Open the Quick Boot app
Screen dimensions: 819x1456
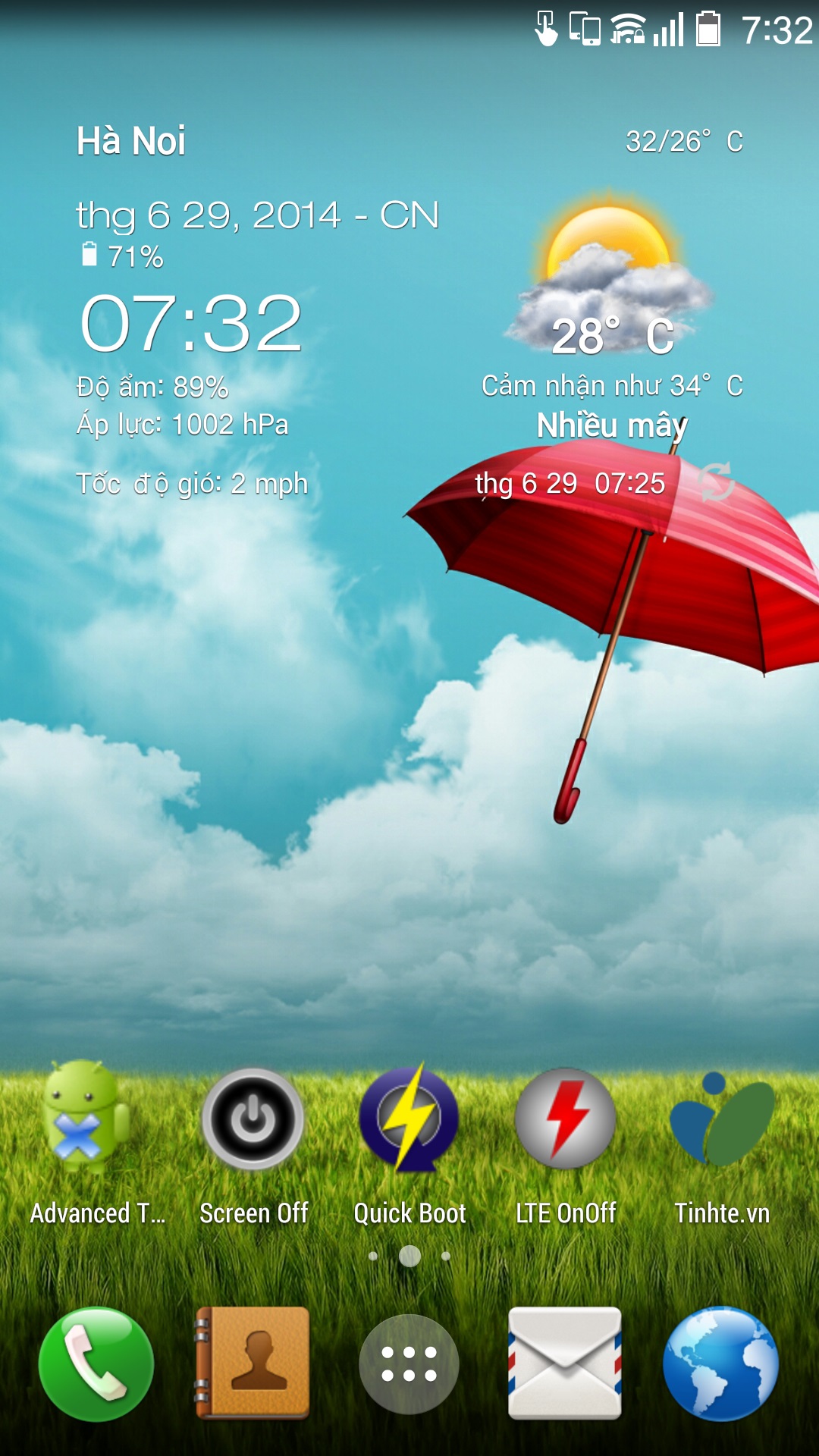click(x=409, y=1120)
